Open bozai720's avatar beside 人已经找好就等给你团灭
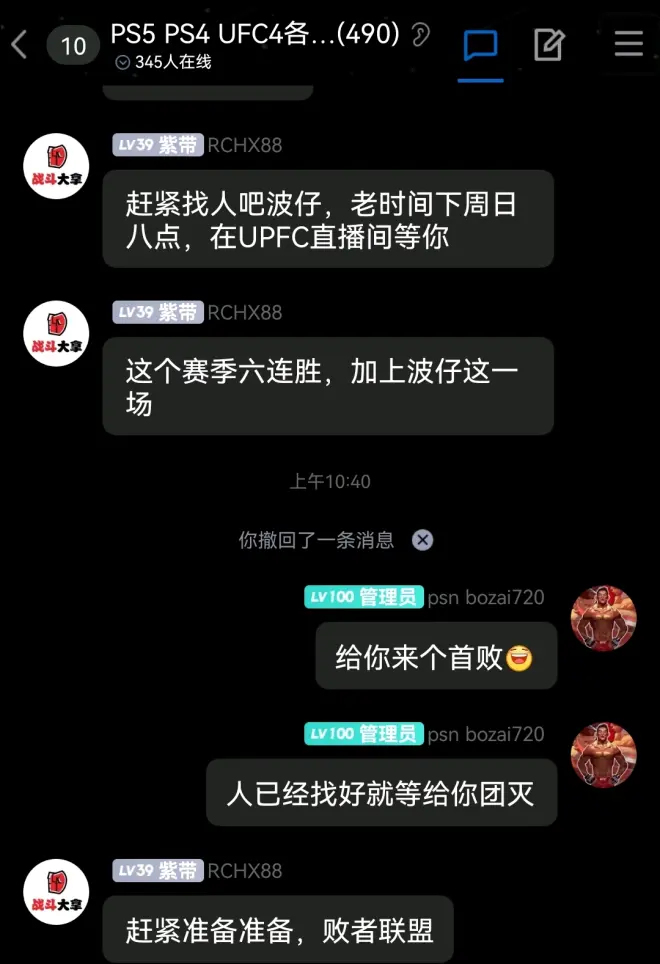 (x=603, y=755)
